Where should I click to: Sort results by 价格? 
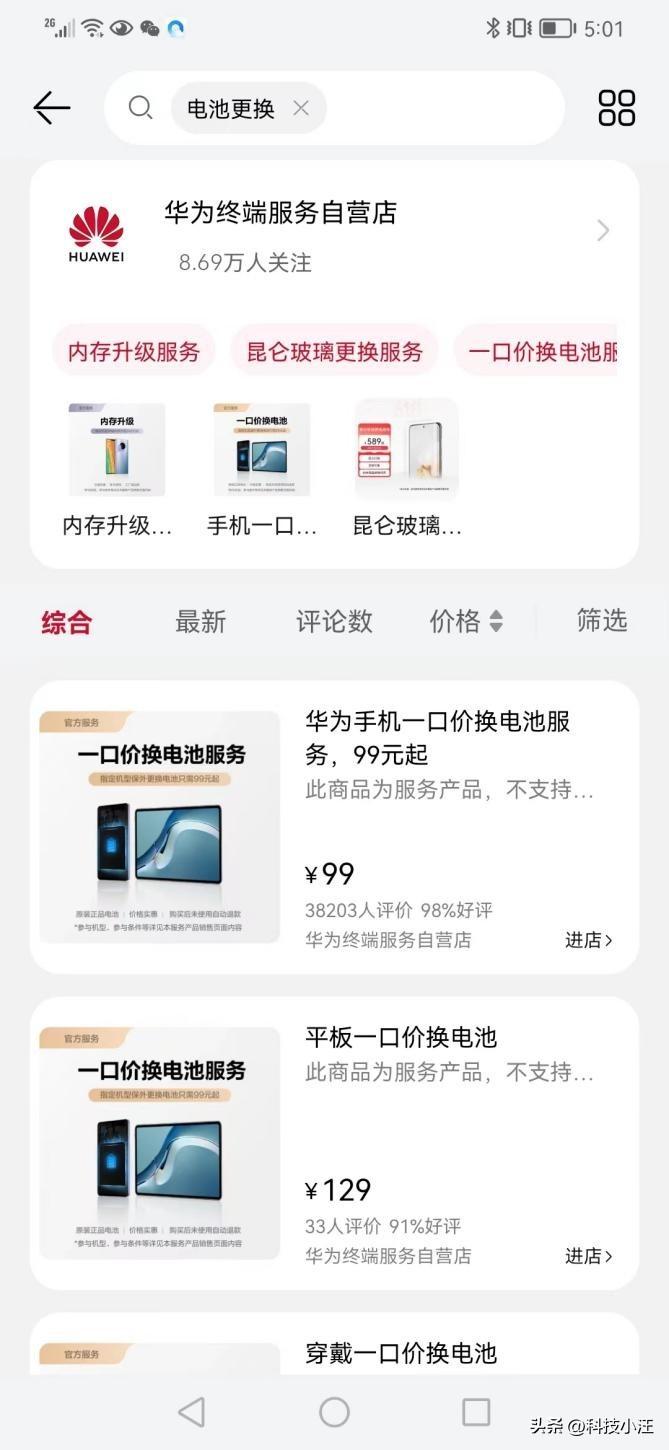point(465,622)
